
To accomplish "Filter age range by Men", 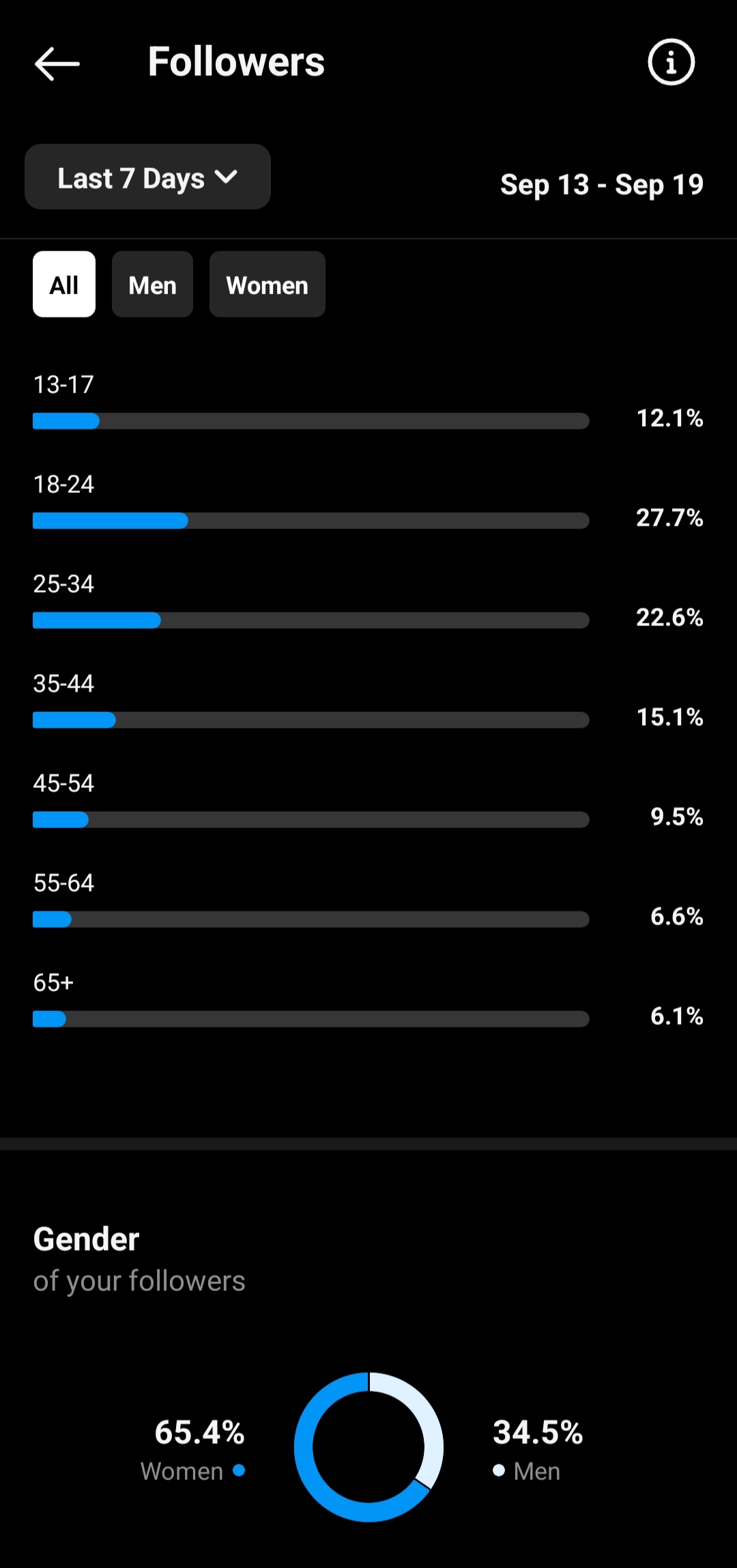I will [x=152, y=284].
